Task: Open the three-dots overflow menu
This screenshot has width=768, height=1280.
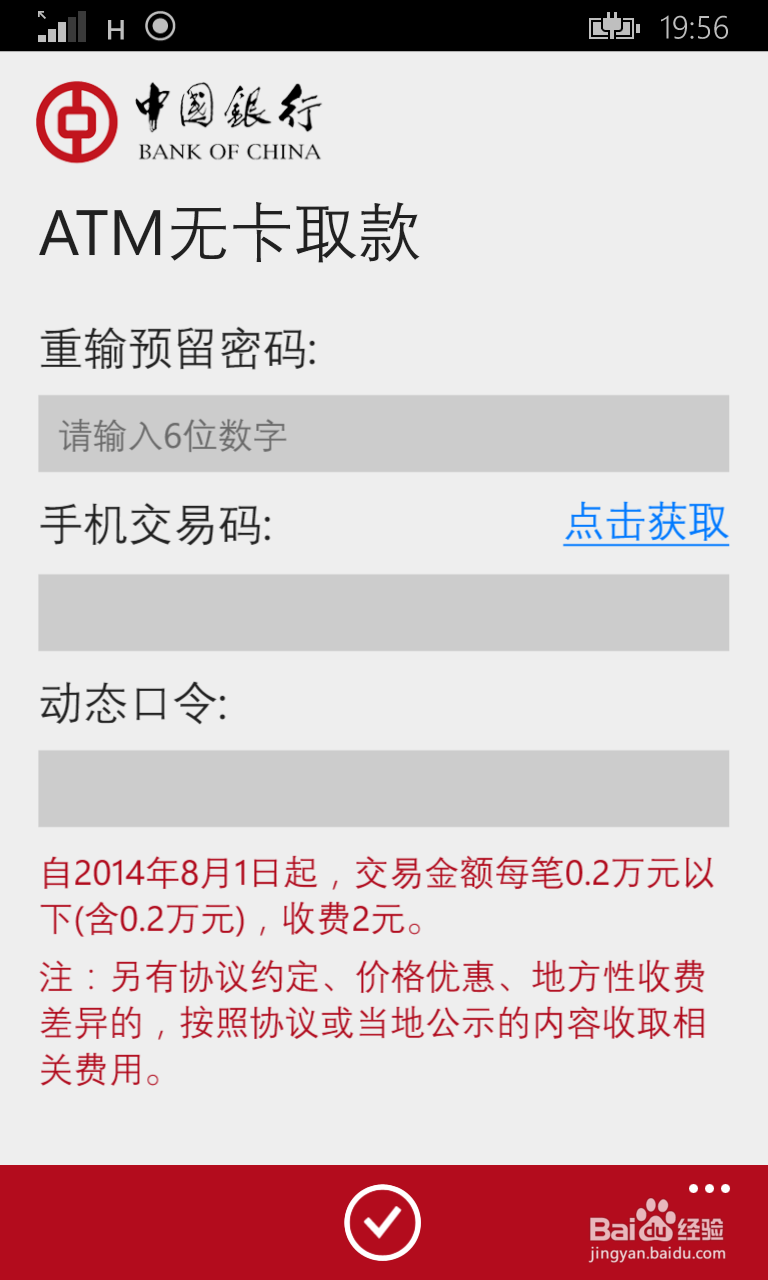Action: [x=709, y=1188]
